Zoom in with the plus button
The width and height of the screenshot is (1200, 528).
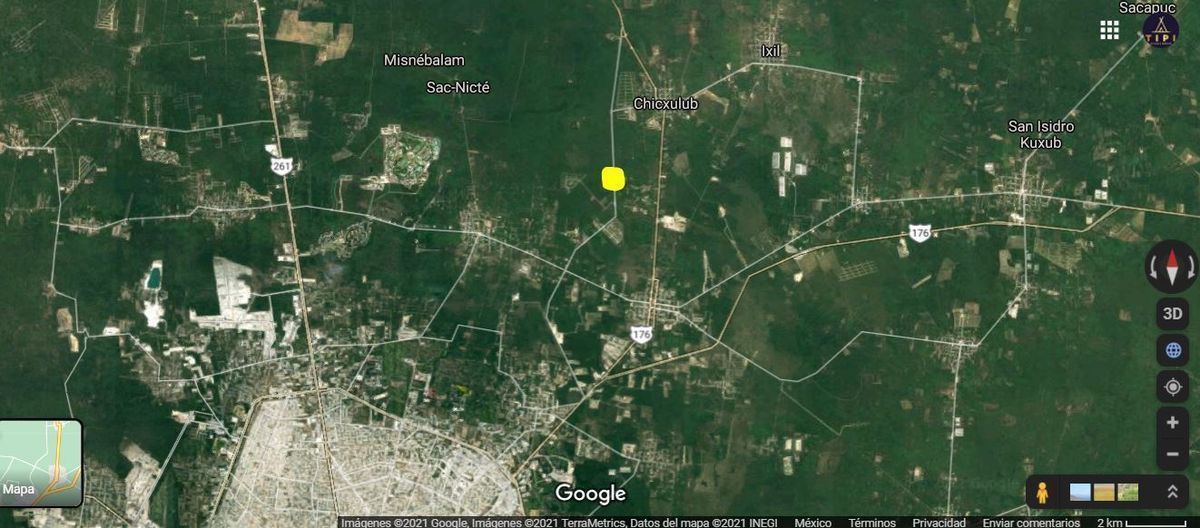(1173, 423)
